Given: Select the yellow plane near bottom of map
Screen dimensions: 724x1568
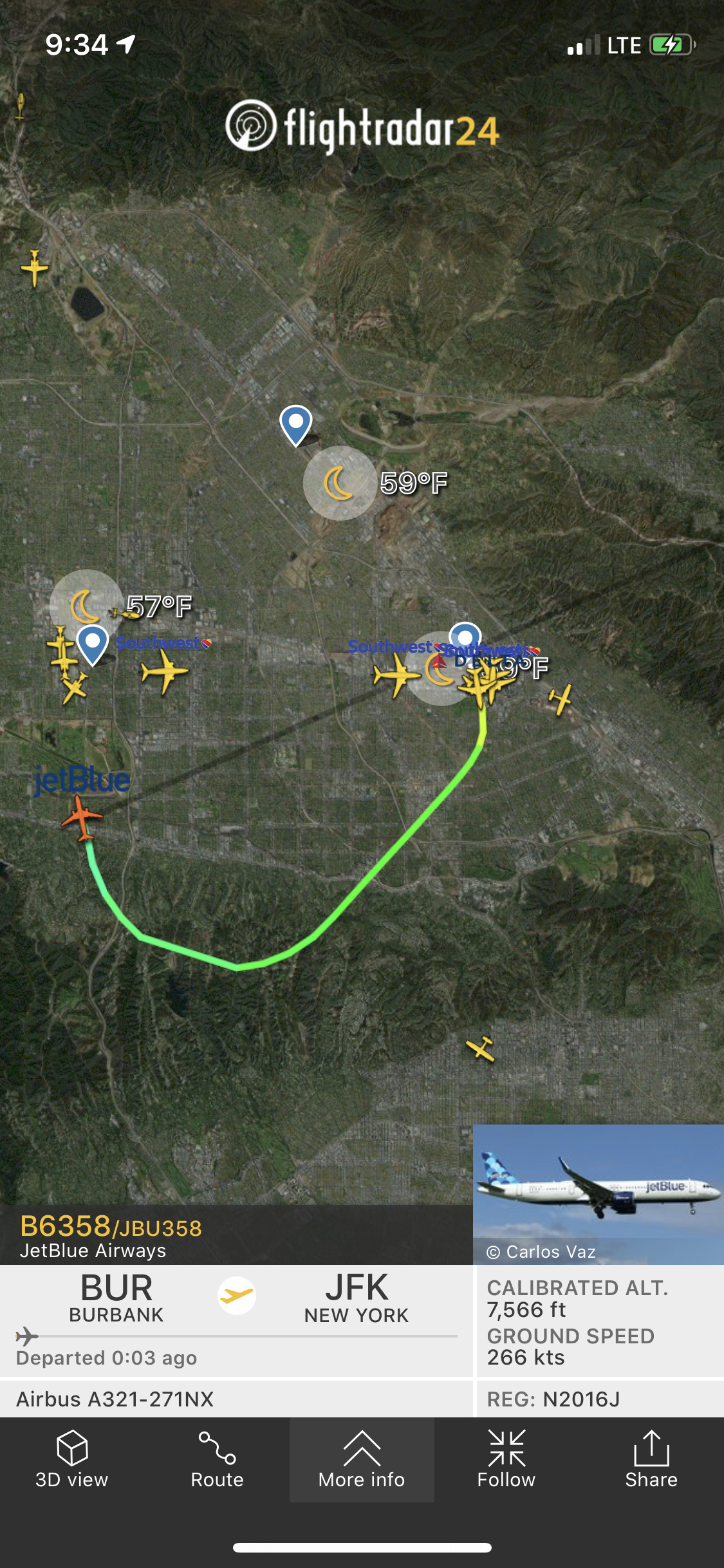Looking at the screenshot, I should point(481,1049).
